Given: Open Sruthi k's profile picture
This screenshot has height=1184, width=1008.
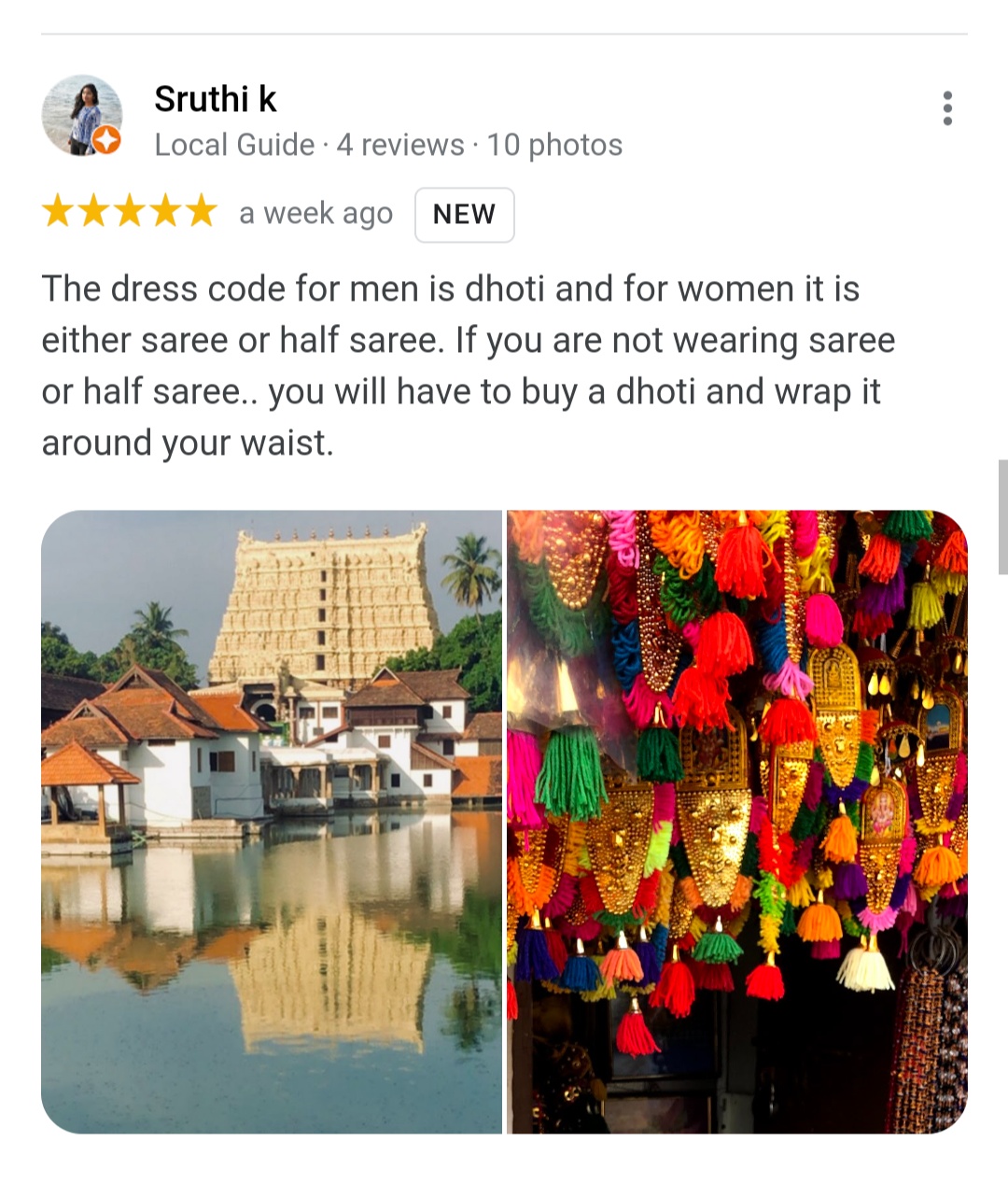Looking at the screenshot, I should [82, 116].
